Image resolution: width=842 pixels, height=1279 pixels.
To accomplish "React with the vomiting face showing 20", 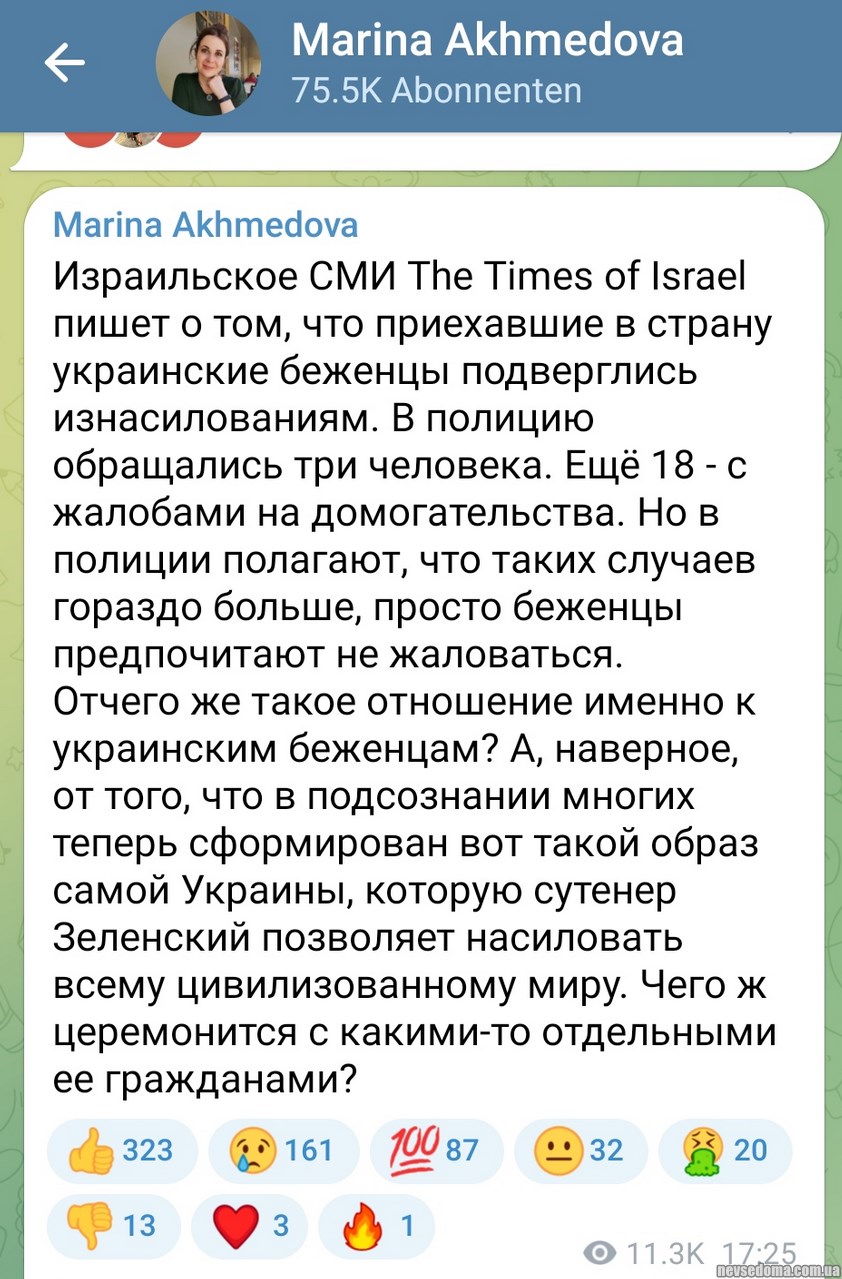I will pyautogui.click(x=725, y=1150).
